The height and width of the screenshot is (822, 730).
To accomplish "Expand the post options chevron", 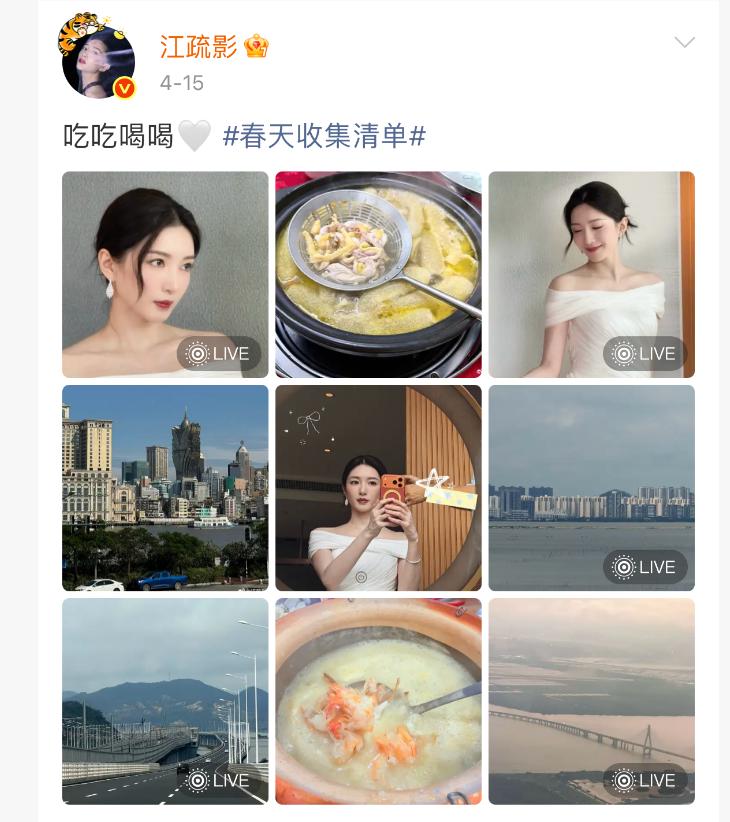I will click(684, 42).
